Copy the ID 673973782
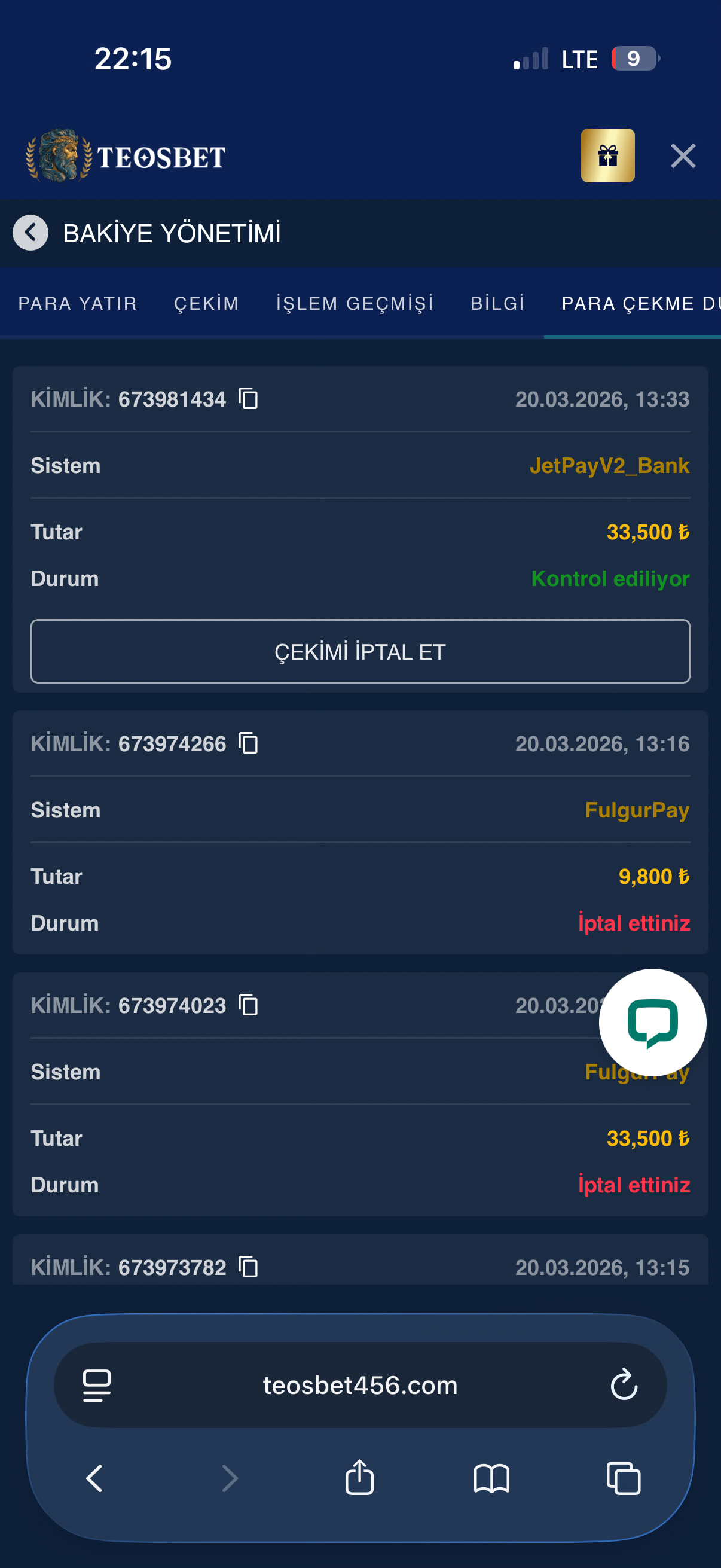This screenshot has height=1568, width=721. [x=248, y=1267]
